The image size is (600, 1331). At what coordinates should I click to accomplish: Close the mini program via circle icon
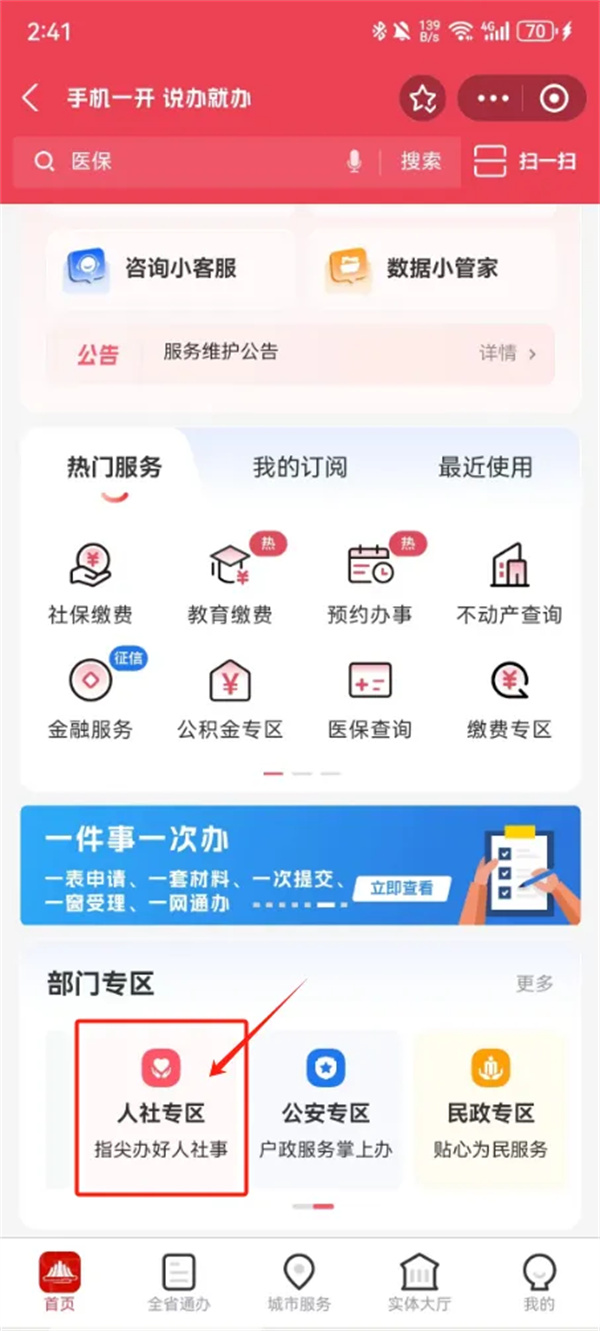point(553,98)
